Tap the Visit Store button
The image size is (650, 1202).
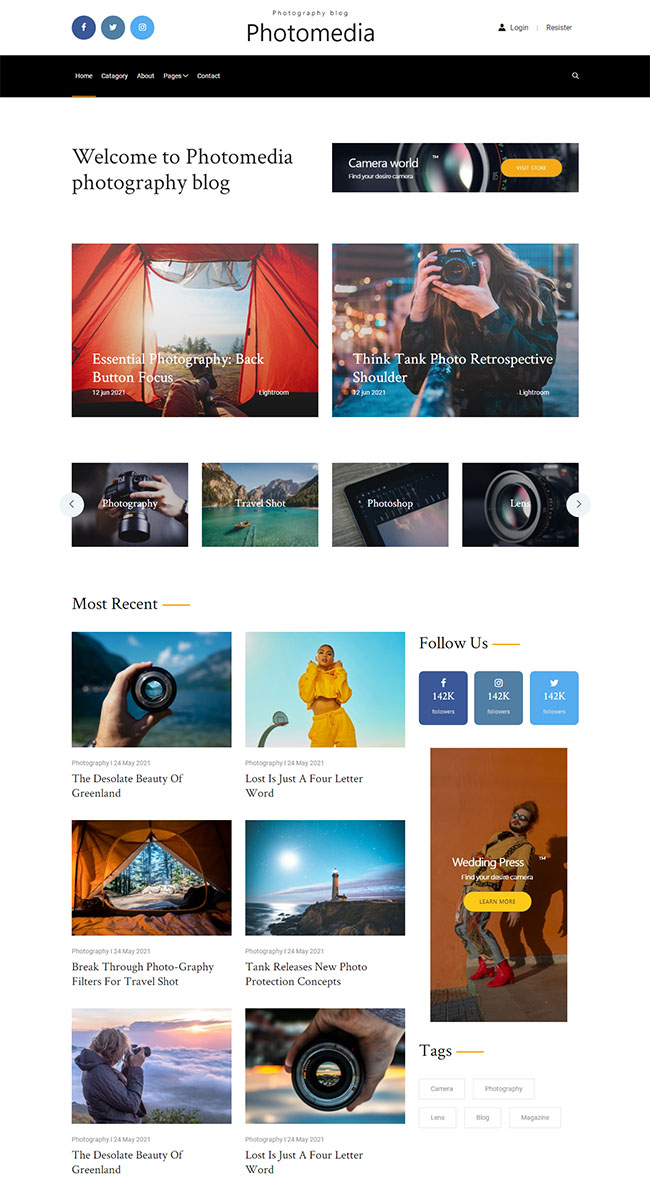pos(531,168)
